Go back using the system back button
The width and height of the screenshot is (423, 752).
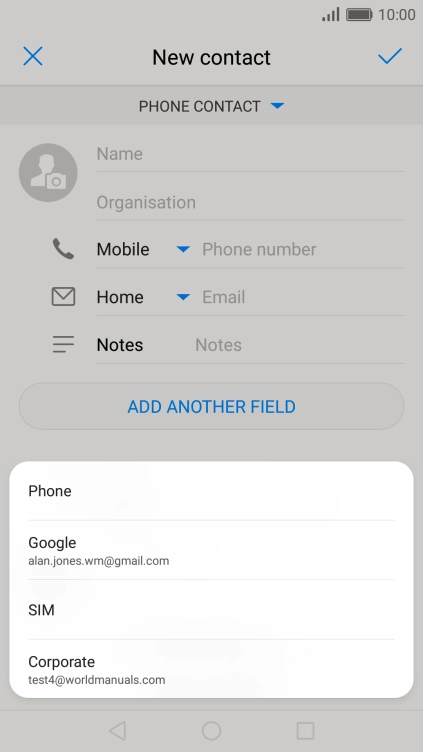(118, 731)
